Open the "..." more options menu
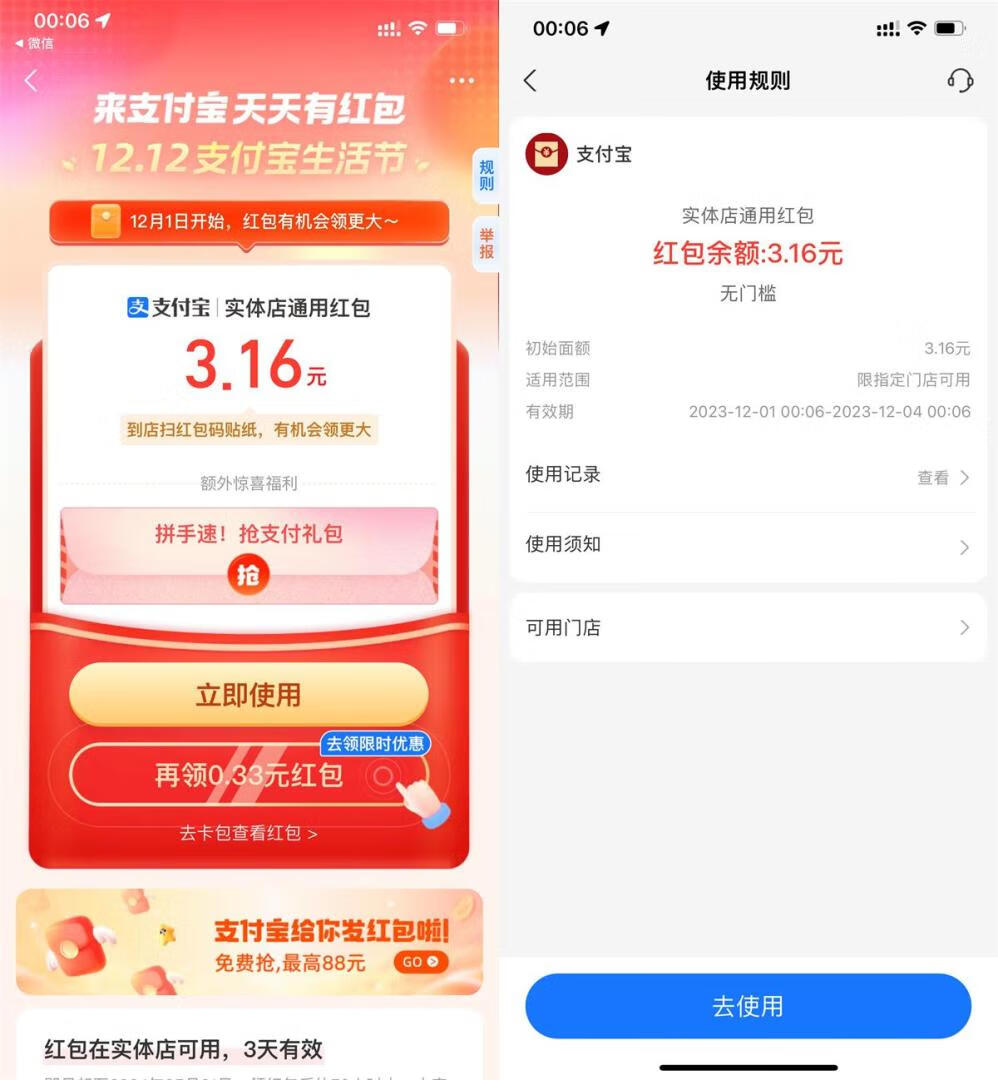998x1080 pixels. coord(462,81)
